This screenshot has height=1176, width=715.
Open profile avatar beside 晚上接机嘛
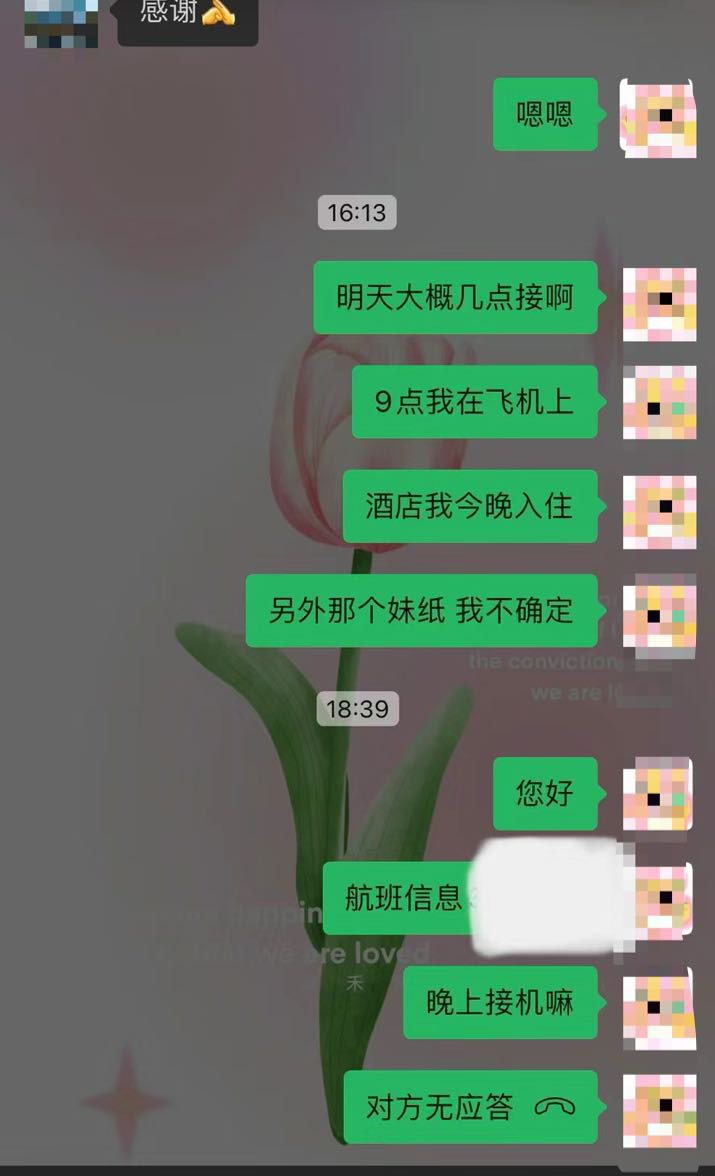coord(659,1008)
